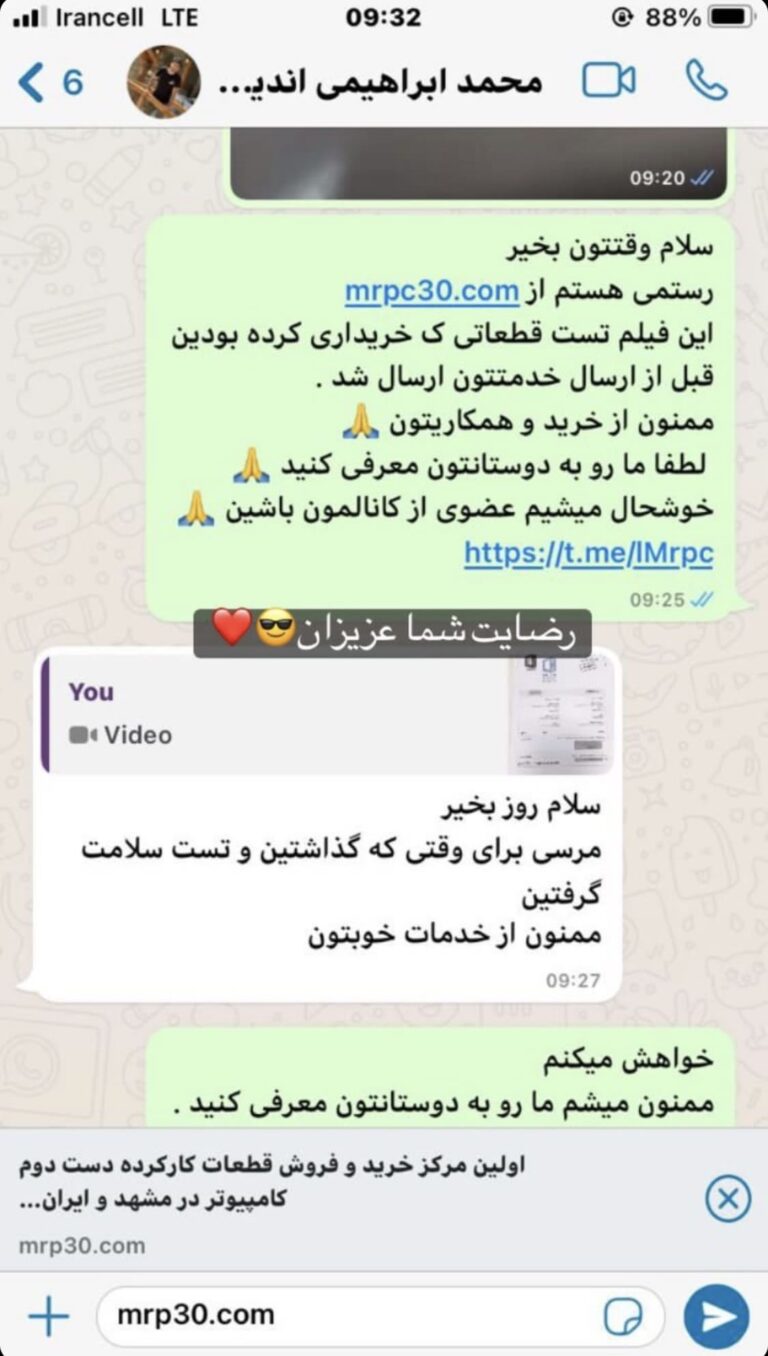Open the mrpc30.com link in the message
Screen dimensions: 768x1356
click(x=432, y=292)
